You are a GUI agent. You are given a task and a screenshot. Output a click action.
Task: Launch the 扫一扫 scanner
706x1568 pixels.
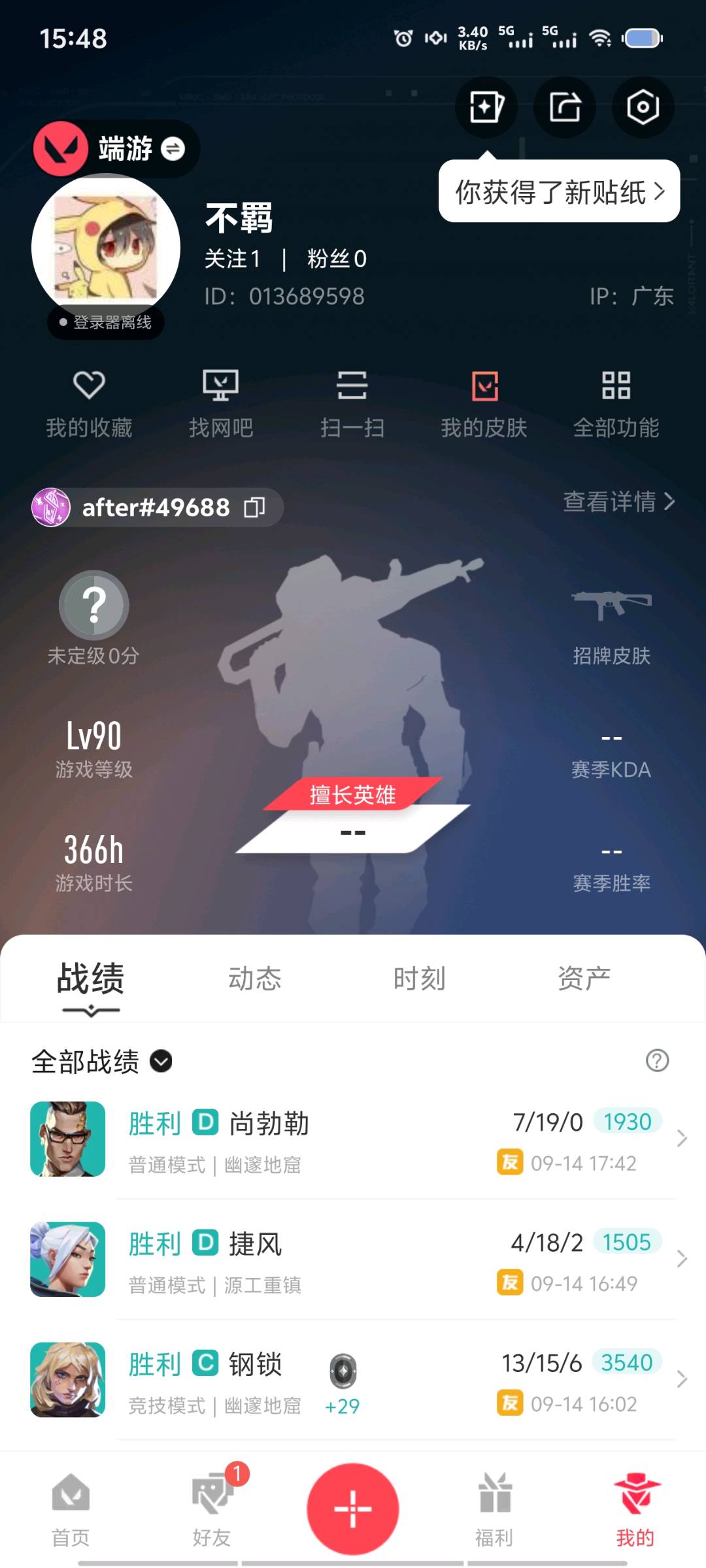pyautogui.click(x=352, y=403)
